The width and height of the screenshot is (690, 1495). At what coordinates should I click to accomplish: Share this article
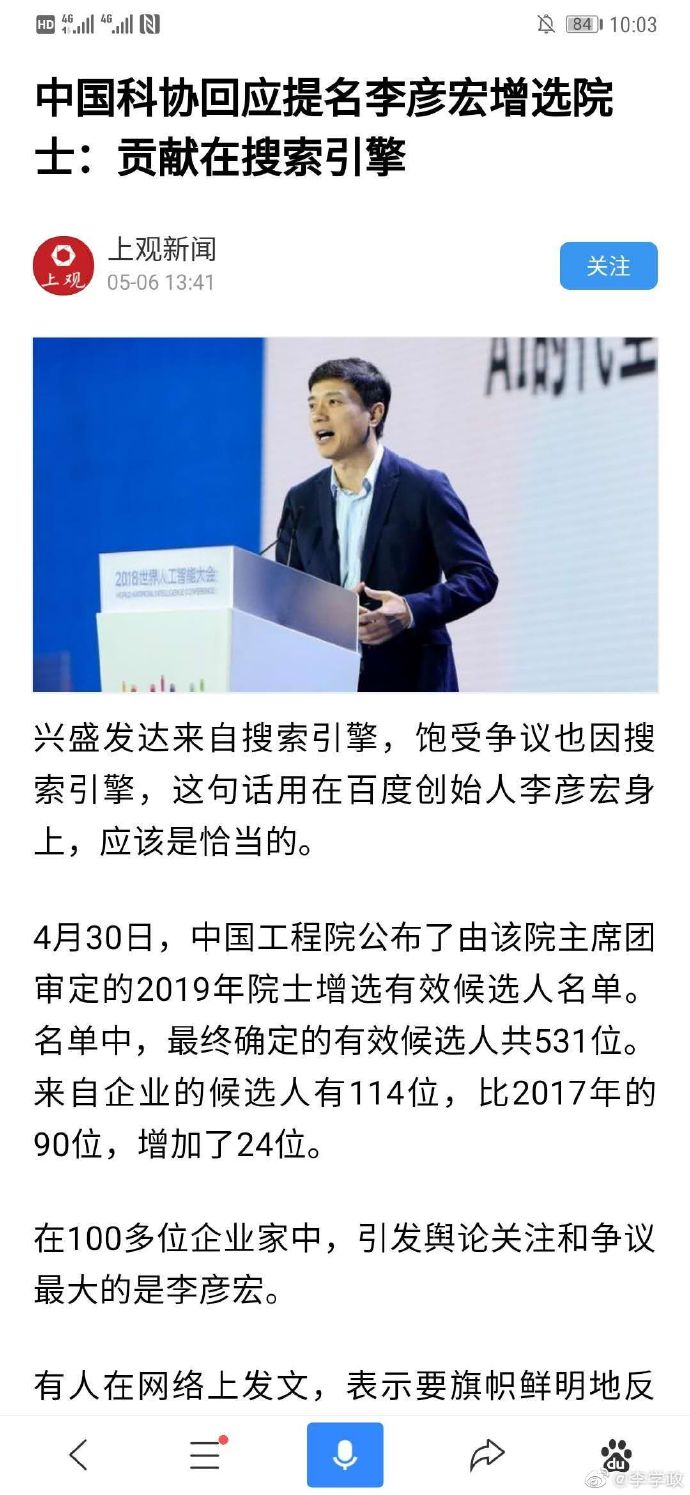[x=487, y=1454]
